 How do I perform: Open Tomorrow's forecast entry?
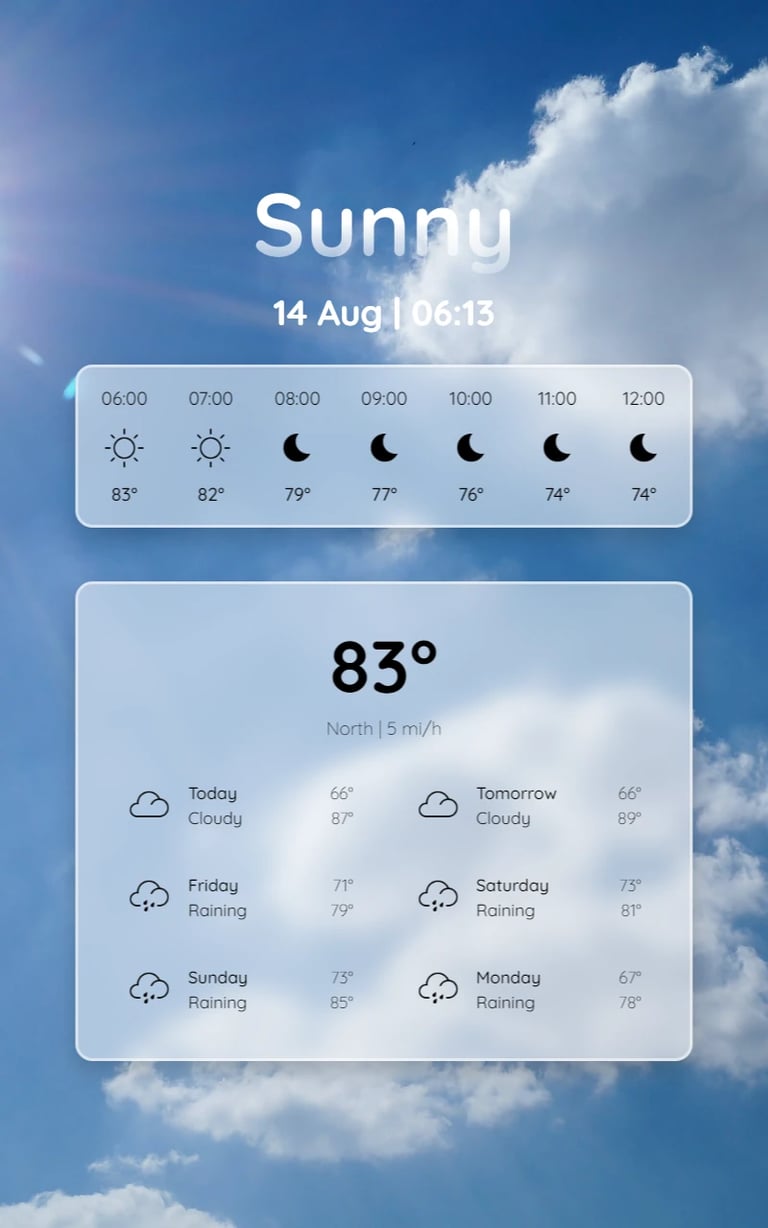click(528, 806)
